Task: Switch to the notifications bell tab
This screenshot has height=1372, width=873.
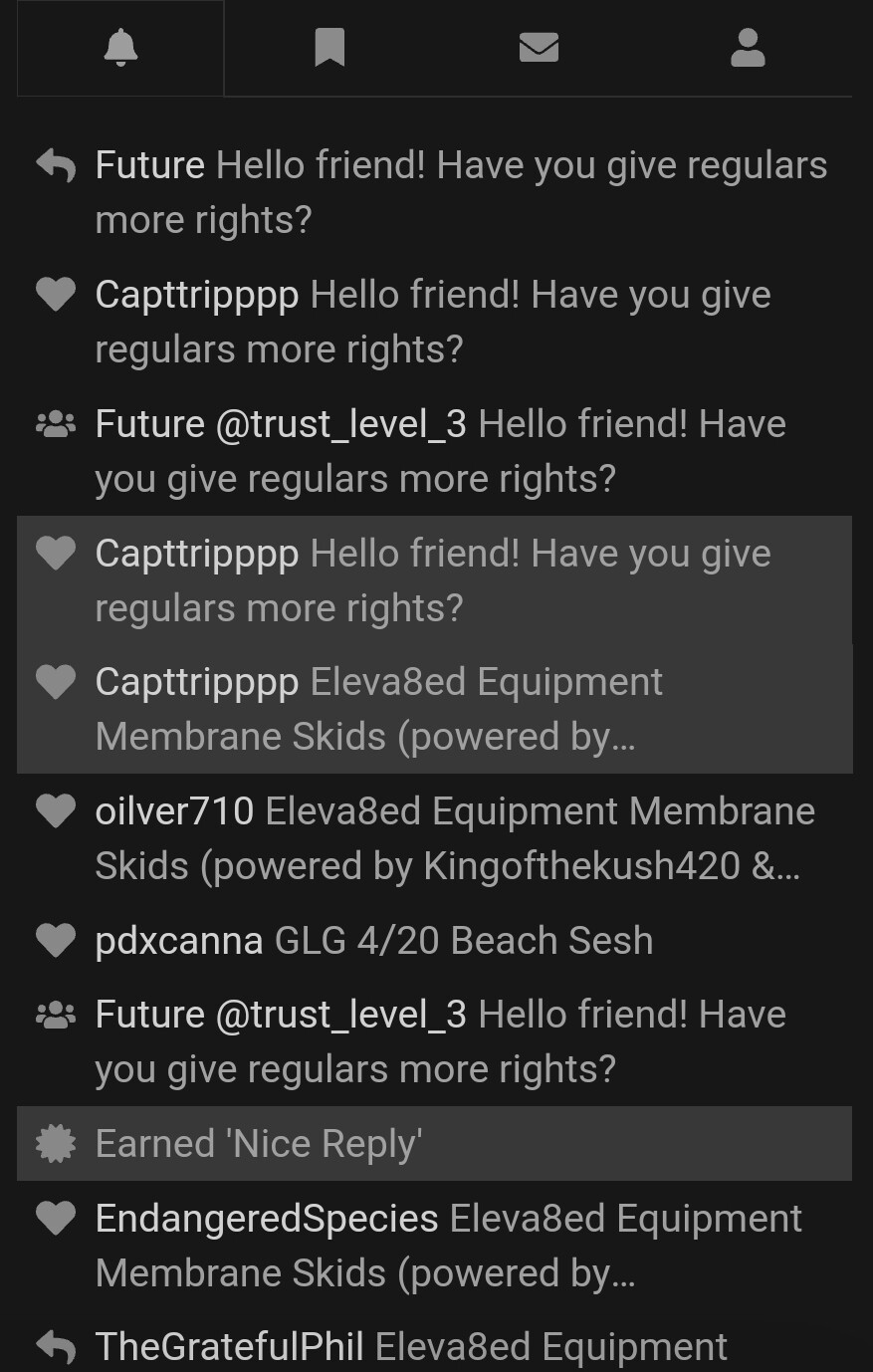Action: [120, 48]
